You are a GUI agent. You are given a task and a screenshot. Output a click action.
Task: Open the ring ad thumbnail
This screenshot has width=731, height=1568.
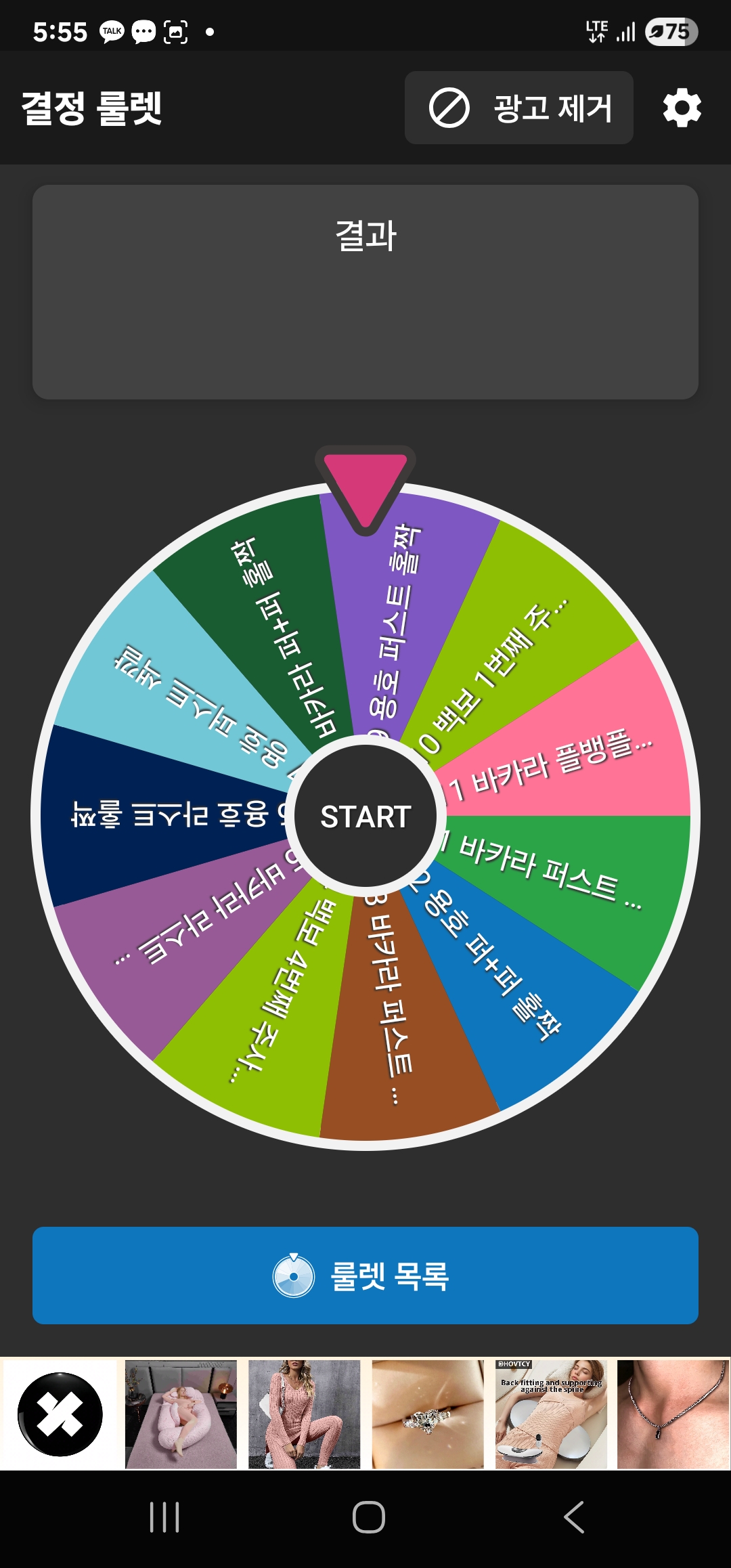coord(428,1414)
